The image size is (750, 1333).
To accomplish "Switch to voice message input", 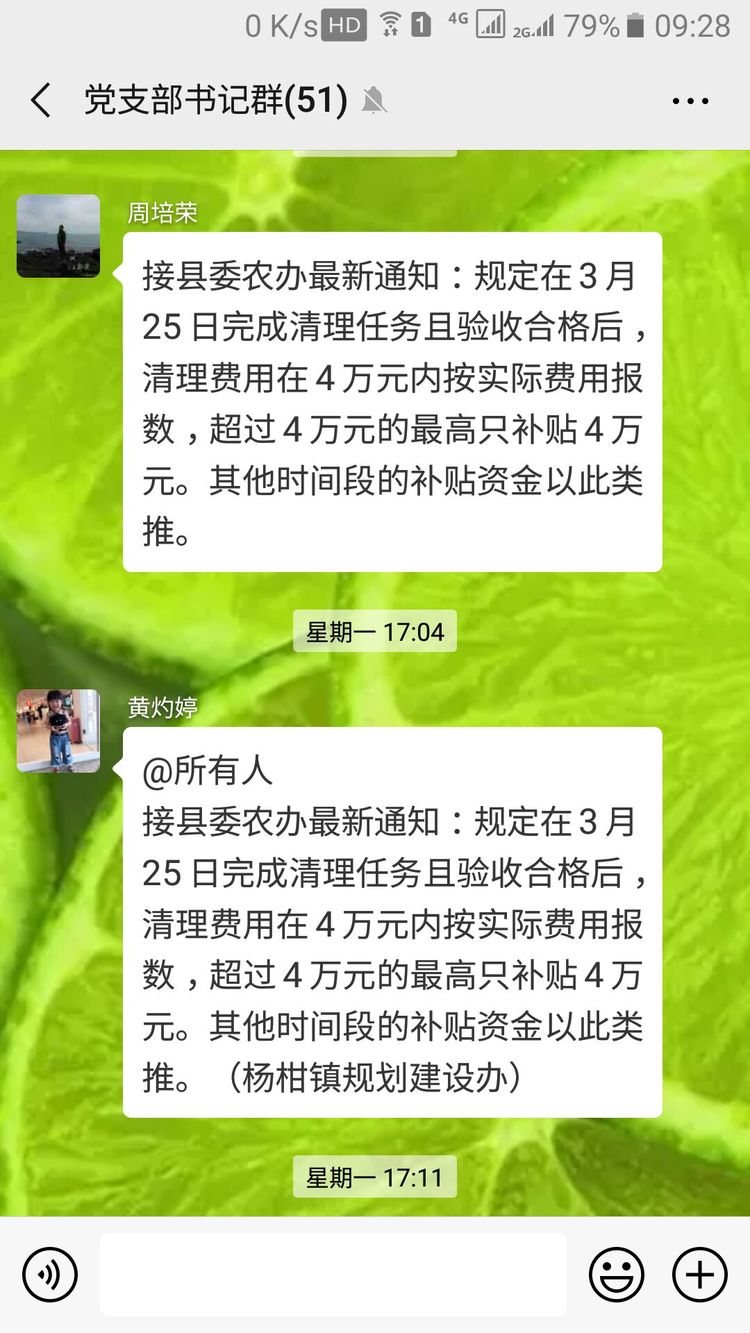I will pos(49,1275).
